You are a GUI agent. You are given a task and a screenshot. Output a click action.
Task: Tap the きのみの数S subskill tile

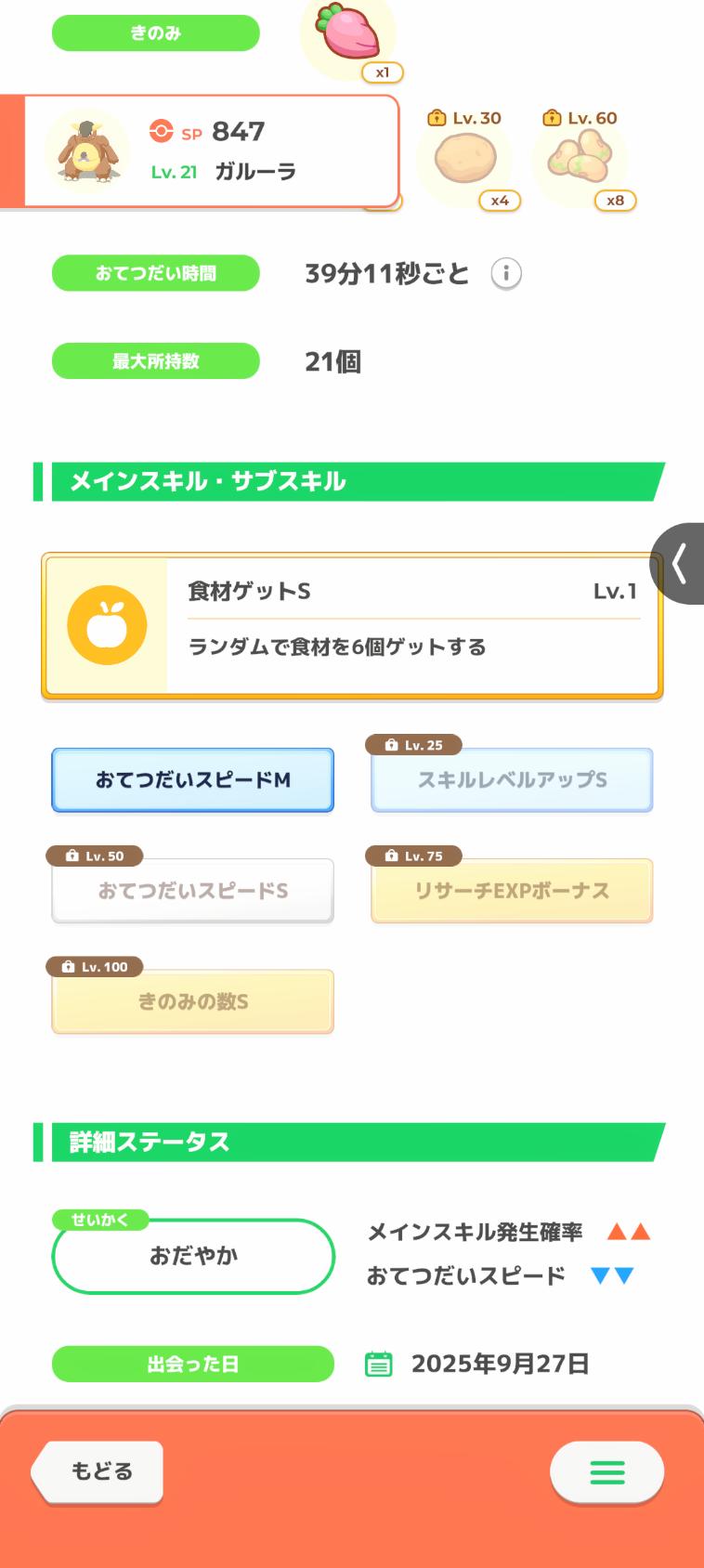click(x=192, y=1000)
